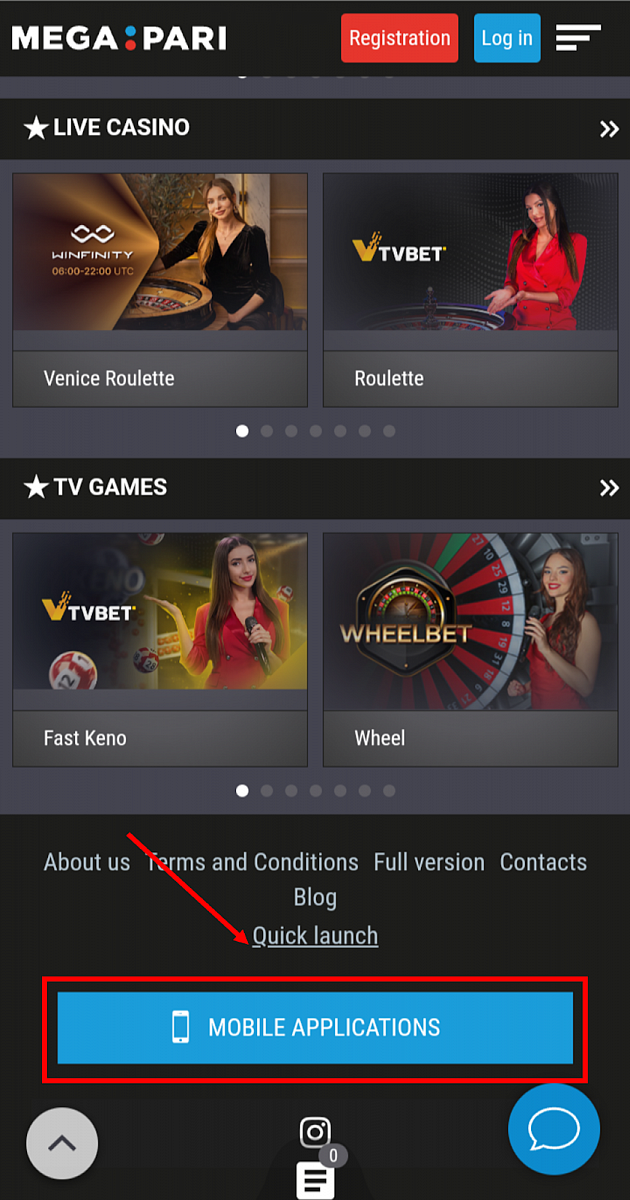Open the bet slip icon
The height and width of the screenshot is (1200, 630).
click(315, 1180)
